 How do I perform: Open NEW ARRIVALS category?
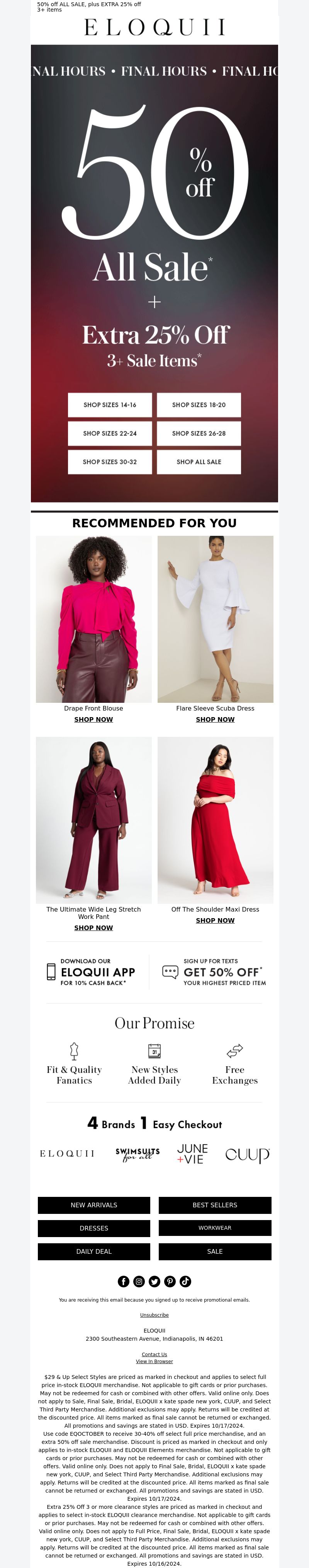(94, 1205)
